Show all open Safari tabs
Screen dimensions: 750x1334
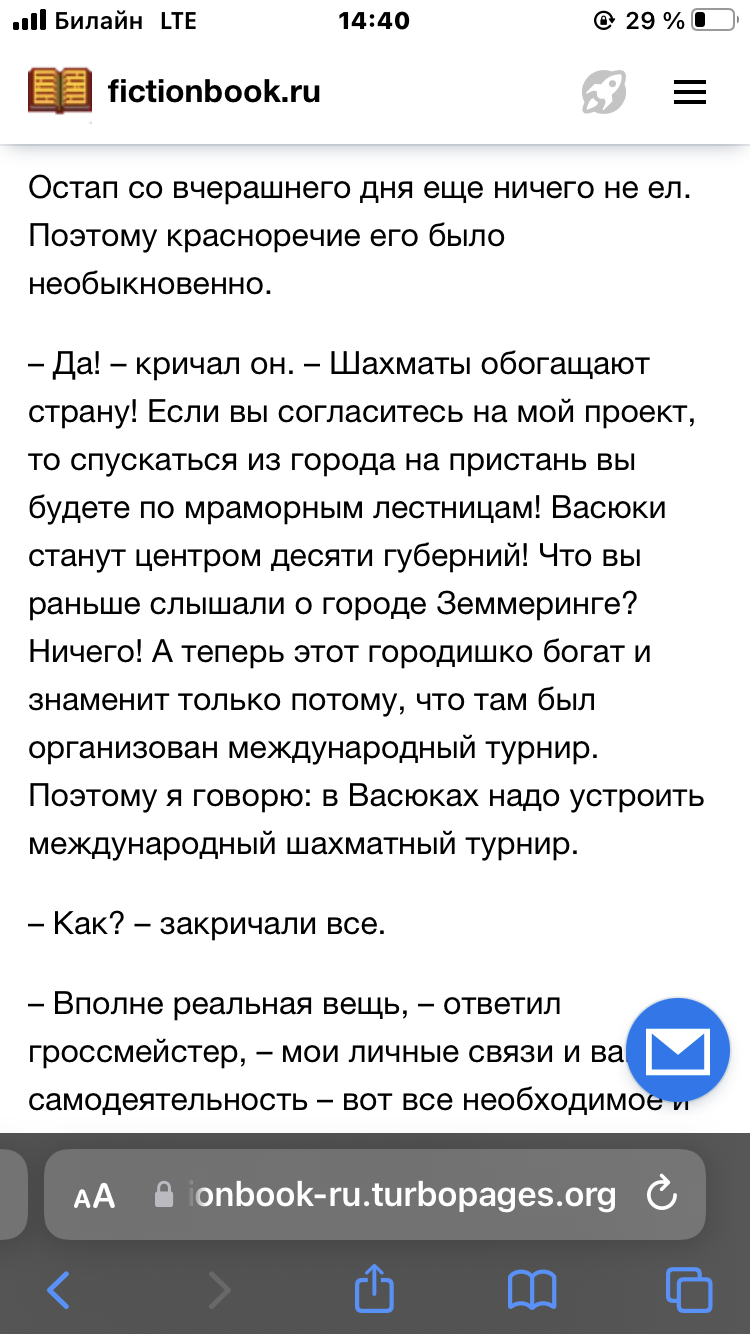coord(689,1289)
